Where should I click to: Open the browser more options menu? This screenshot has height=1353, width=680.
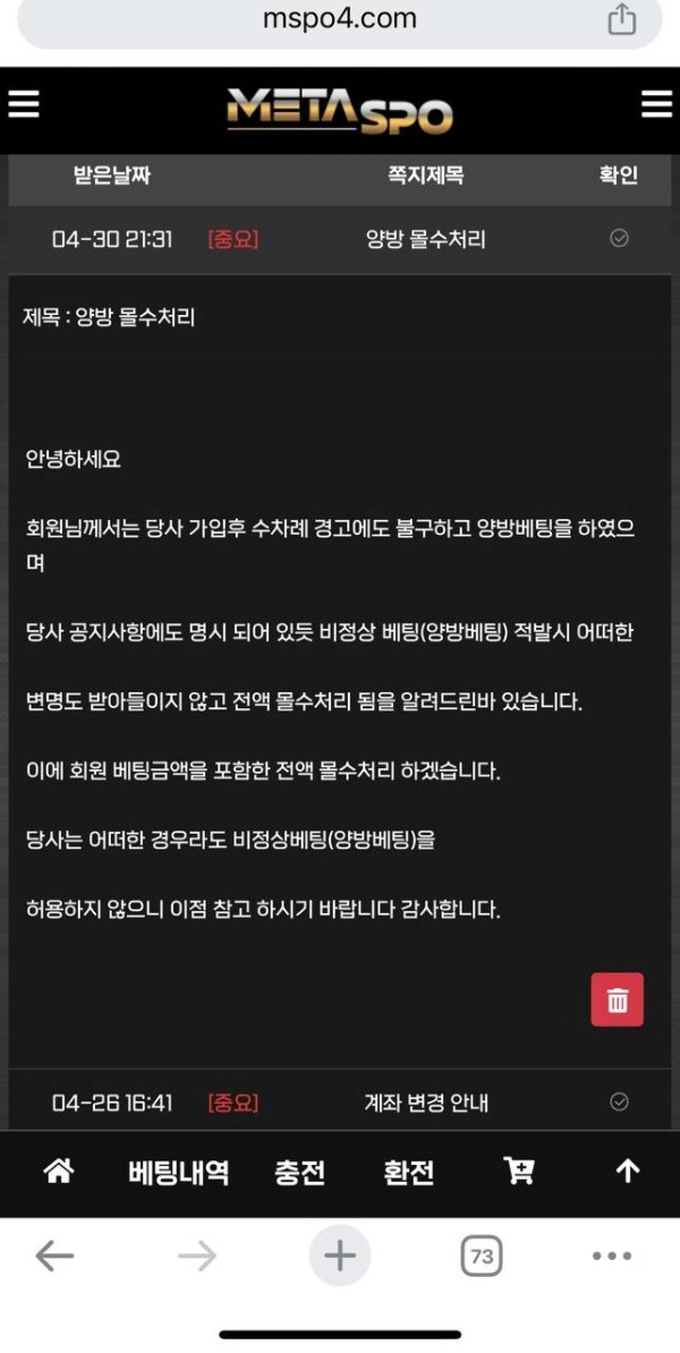point(612,1256)
